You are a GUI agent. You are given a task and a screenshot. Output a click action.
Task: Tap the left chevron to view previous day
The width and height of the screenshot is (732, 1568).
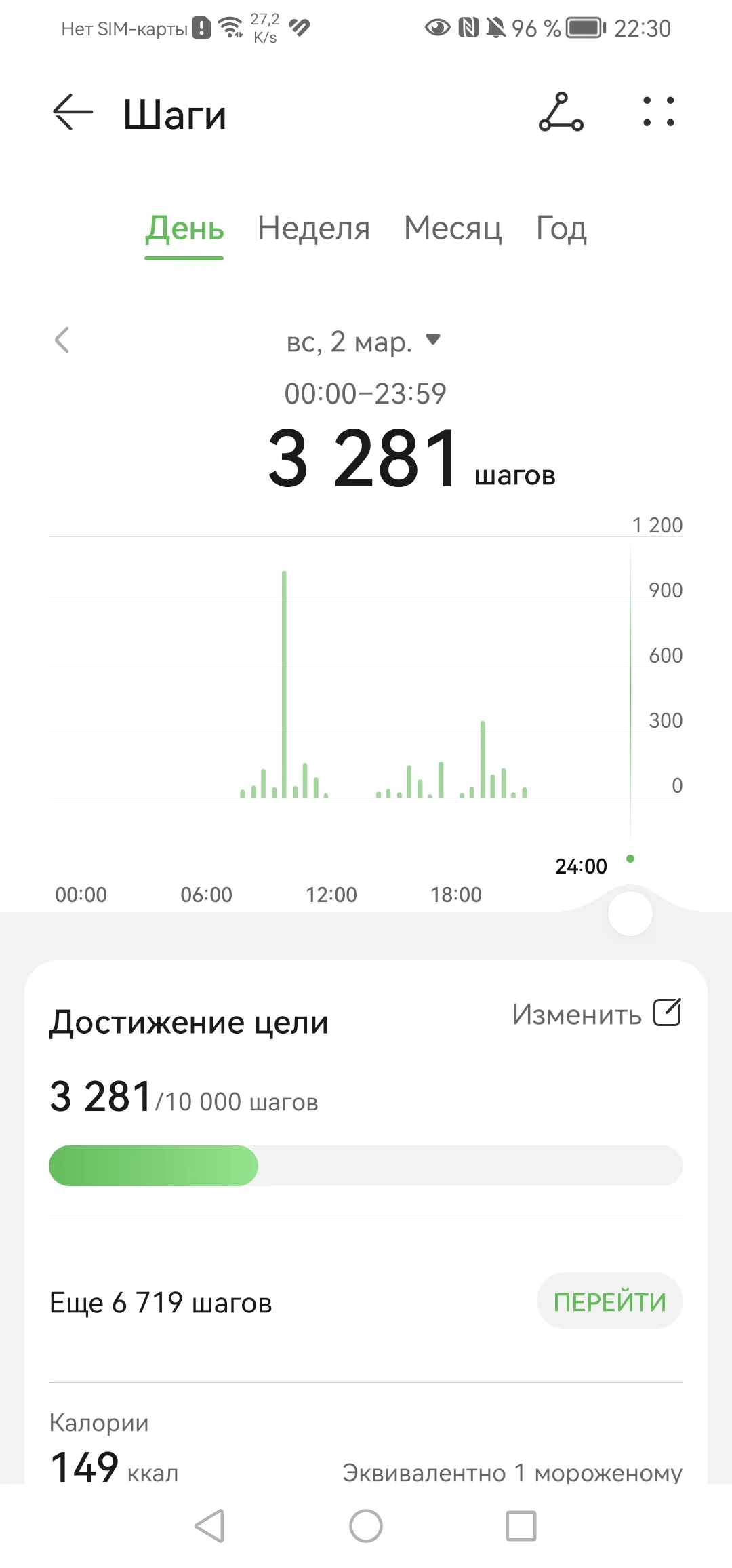tap(62, 341)
